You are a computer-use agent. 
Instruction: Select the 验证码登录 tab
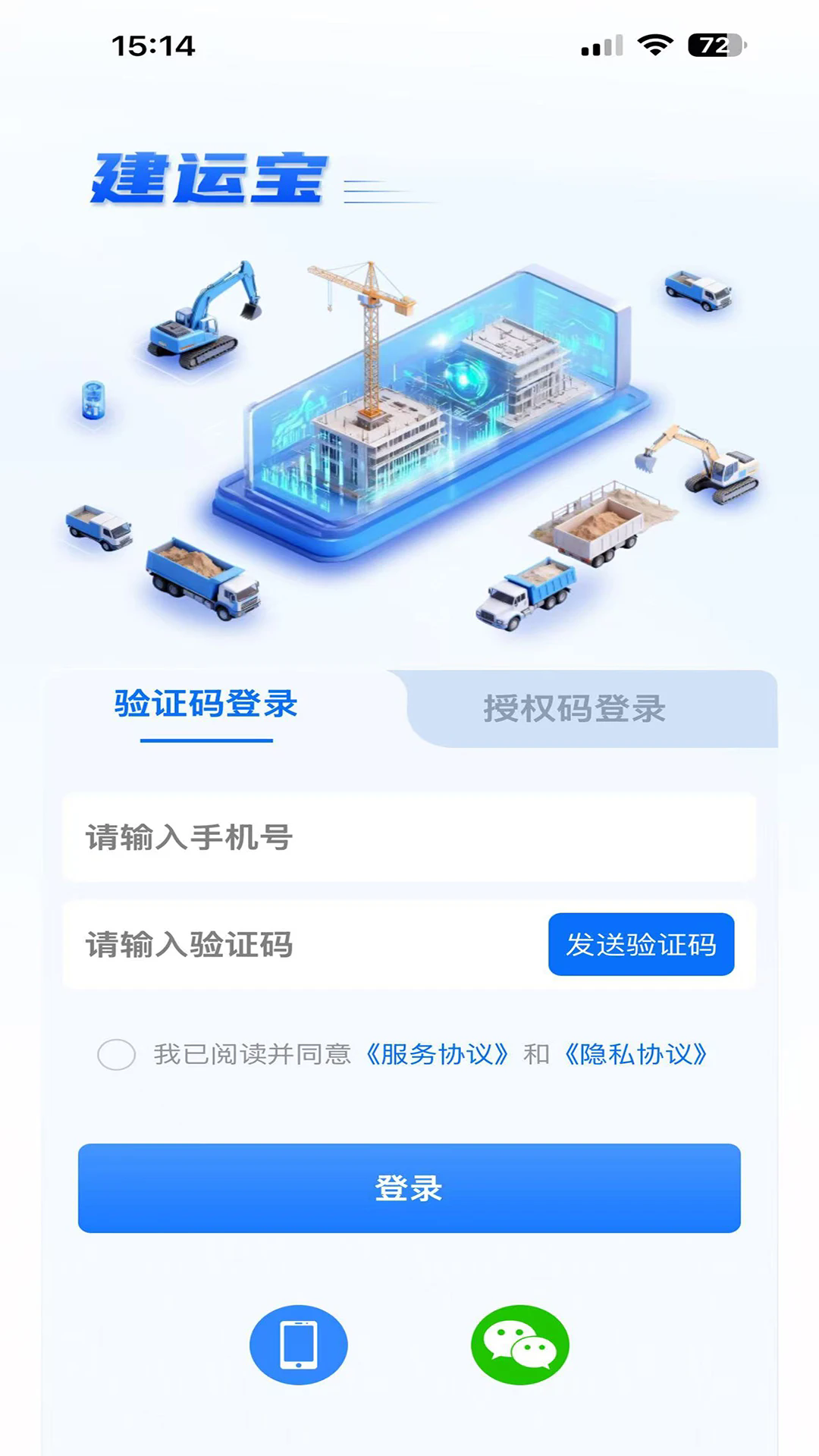[206, 704]
